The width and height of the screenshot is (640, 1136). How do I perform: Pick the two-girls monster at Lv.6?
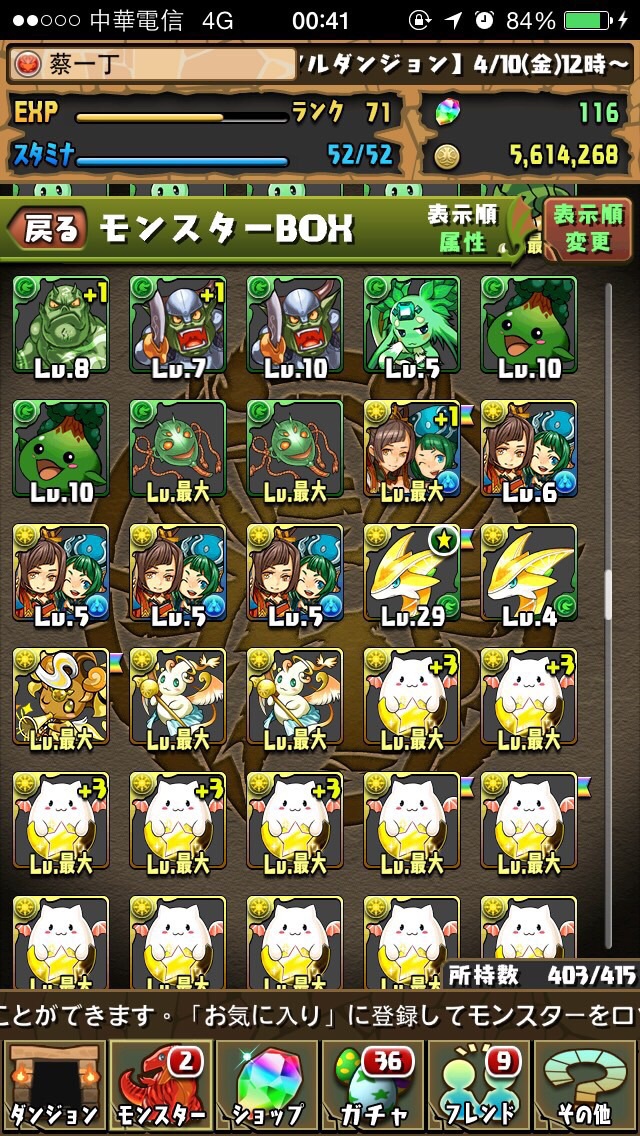[x=529, y=449]
